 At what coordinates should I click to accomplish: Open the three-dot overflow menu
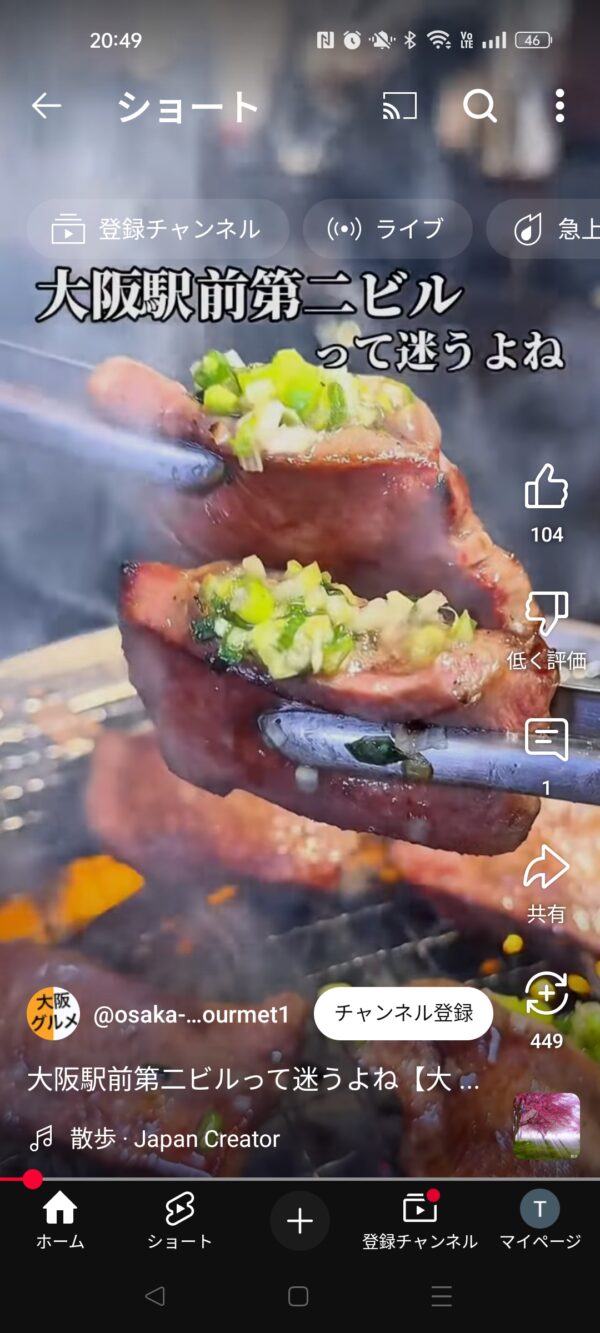tap(559, 106)
